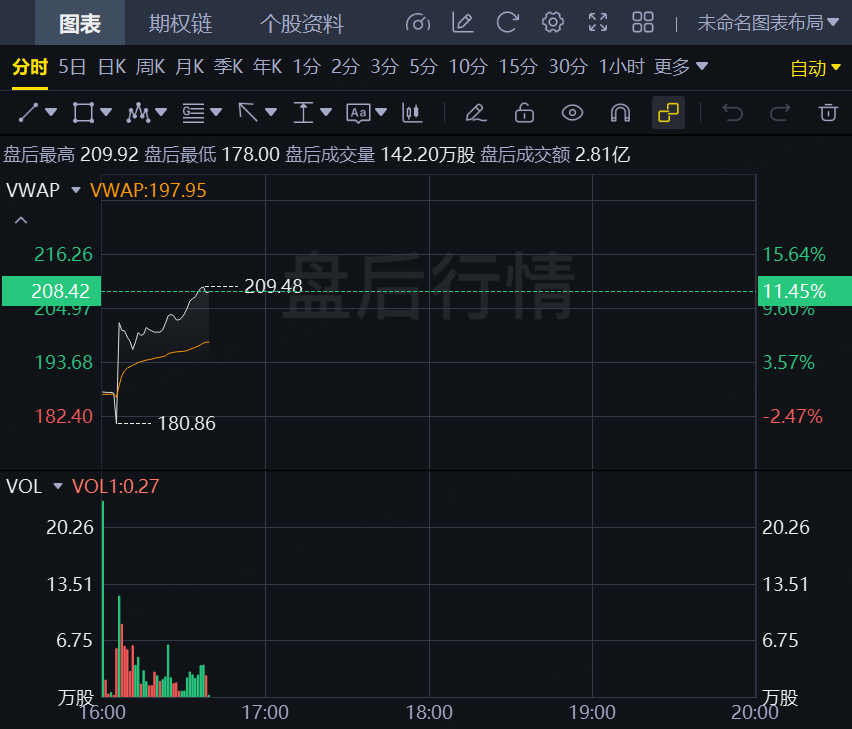Open the VOL indicator dropdown

tap(57, 487)
